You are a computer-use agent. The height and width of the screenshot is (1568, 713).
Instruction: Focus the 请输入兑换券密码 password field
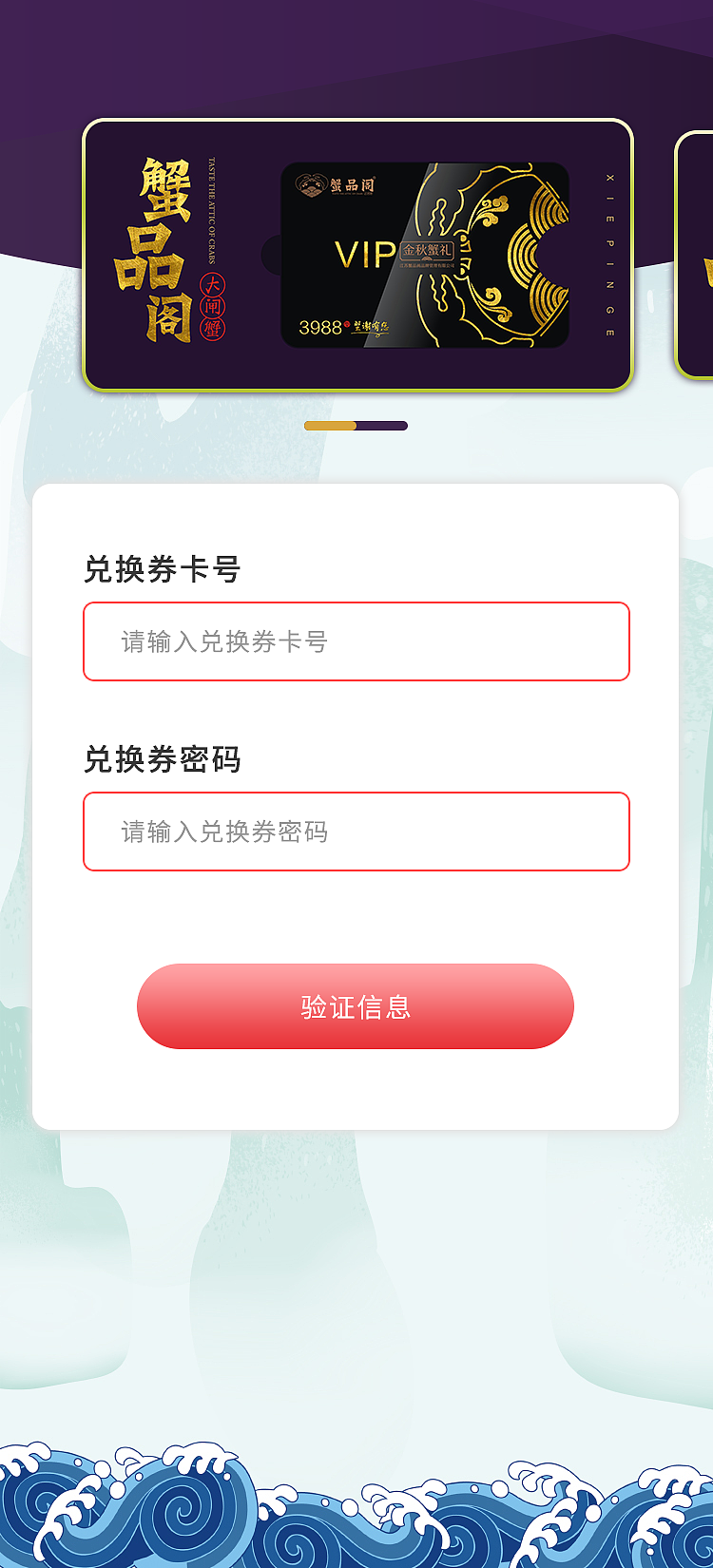356,832
